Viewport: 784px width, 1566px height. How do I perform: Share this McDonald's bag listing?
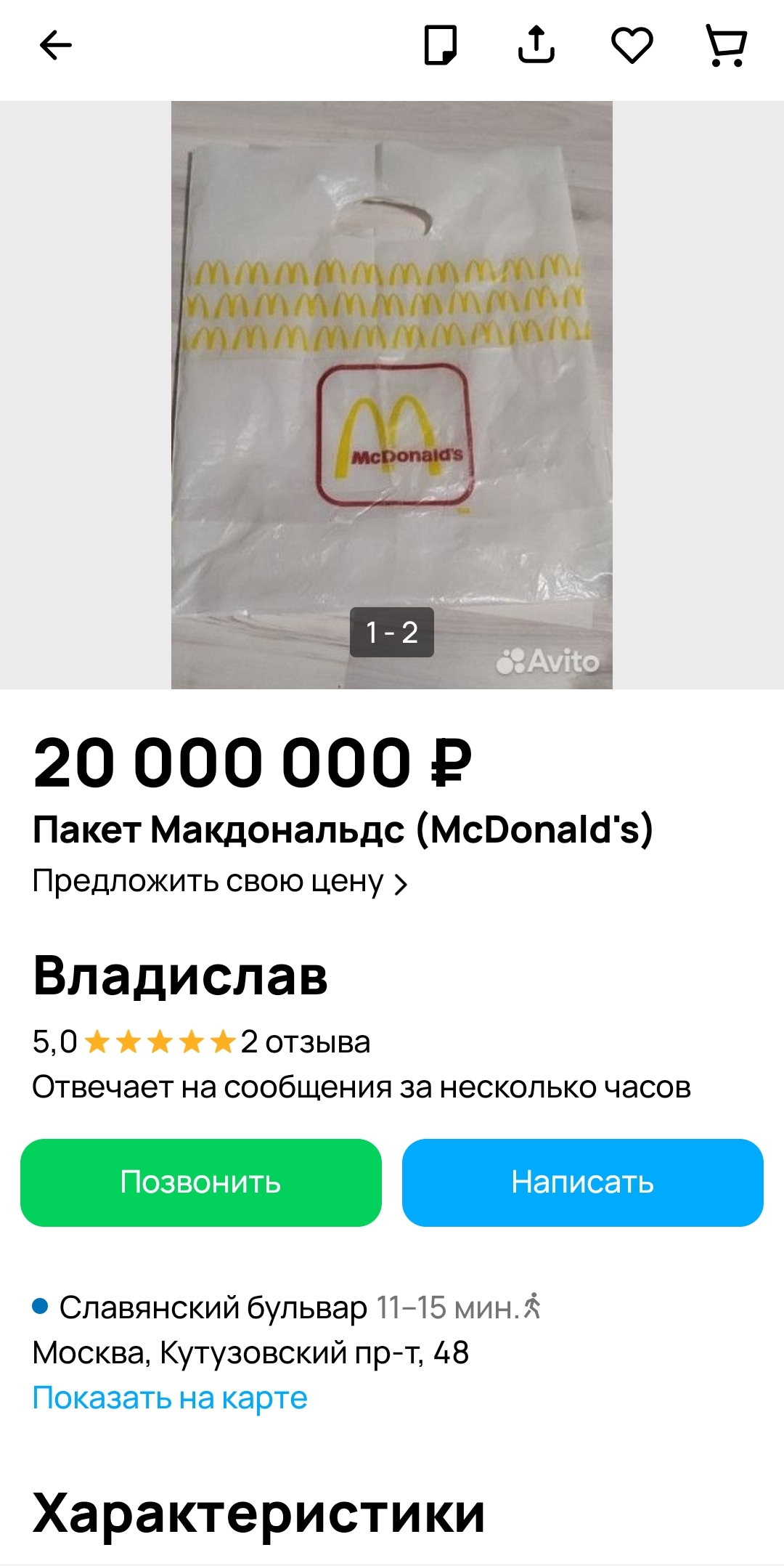536,45
